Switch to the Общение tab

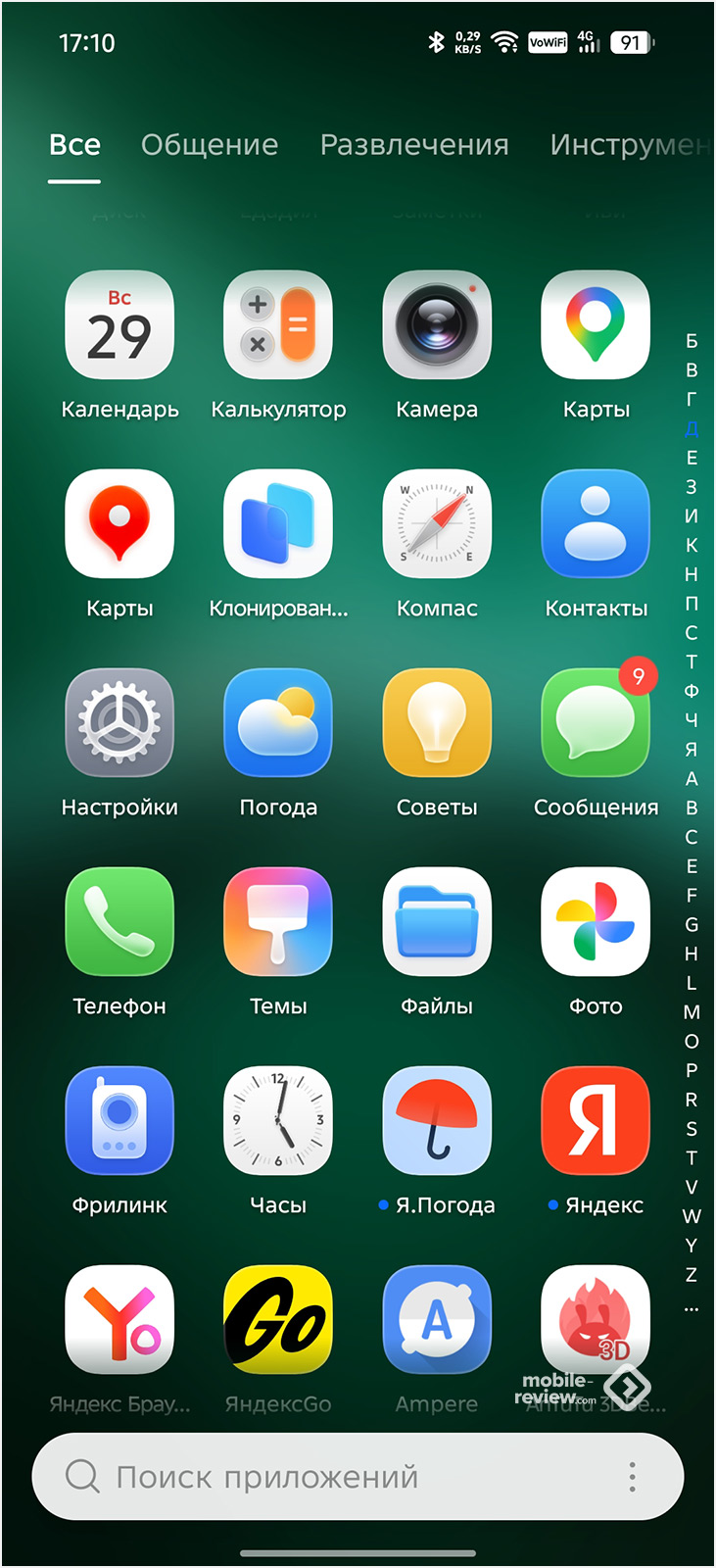[x=210, y=145]
